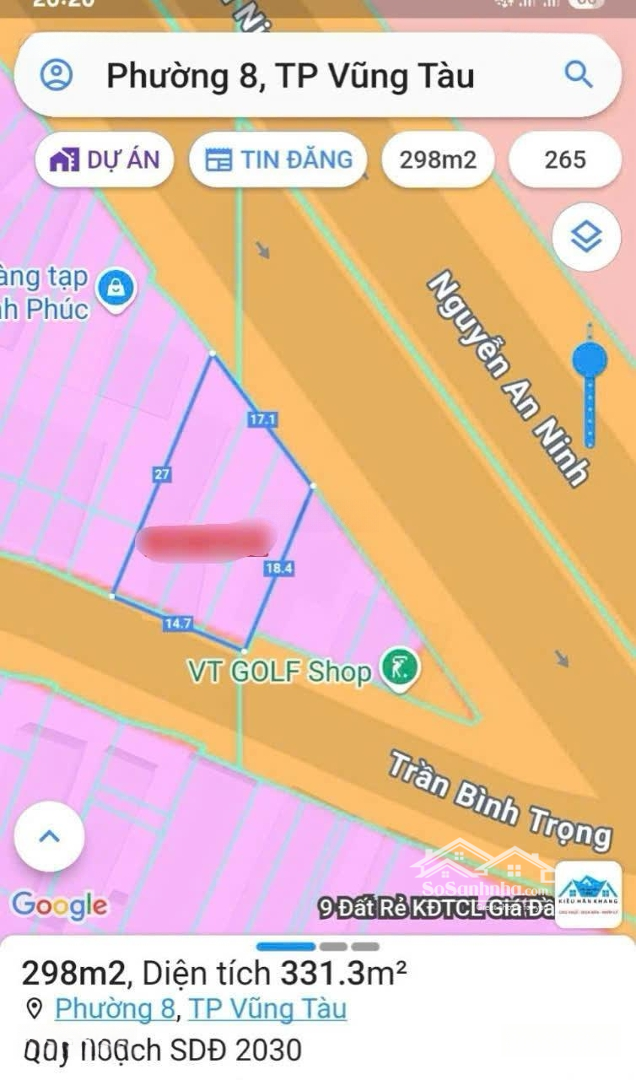This screenshot has height=1080, width=636.
Task: Tap the 265 chip
Action: click(565, 160)
